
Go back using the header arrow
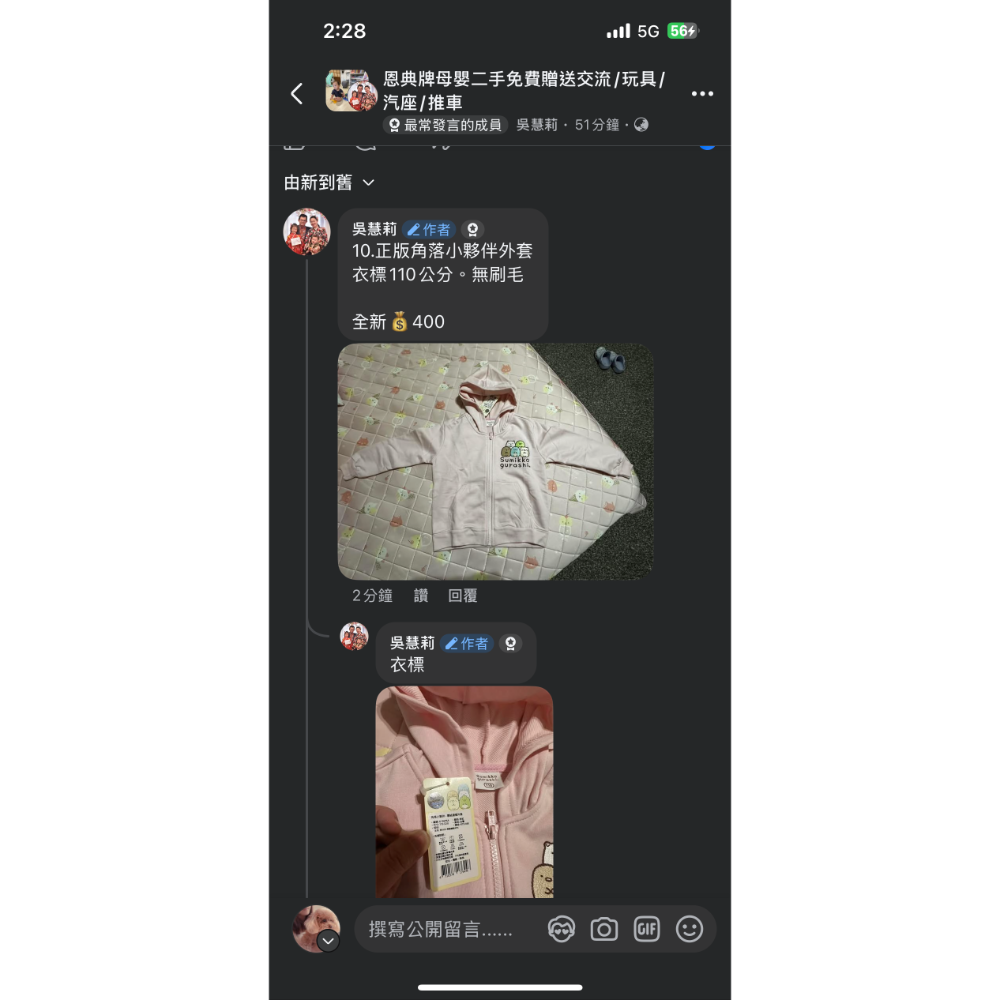click(296, 94)
